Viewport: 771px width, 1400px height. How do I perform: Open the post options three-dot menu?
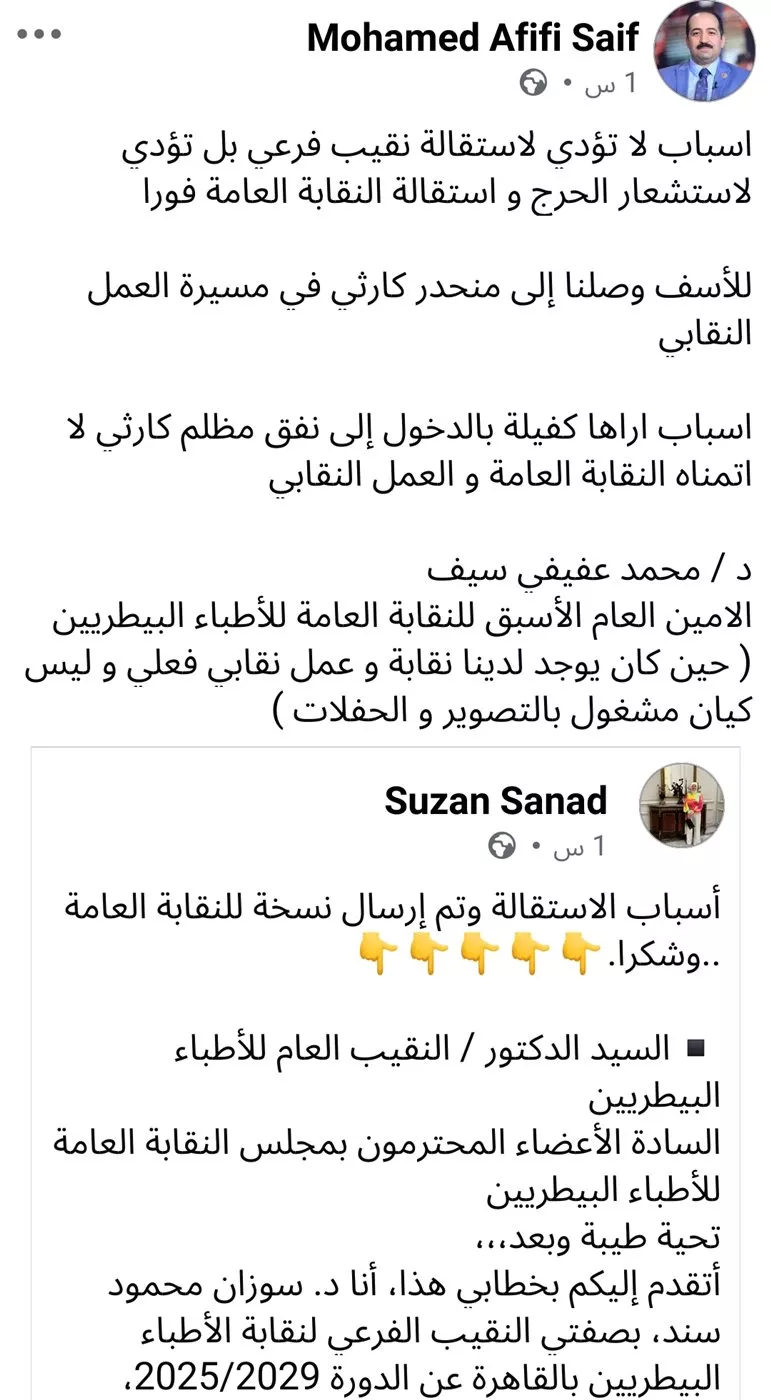[x=40, y=34]
